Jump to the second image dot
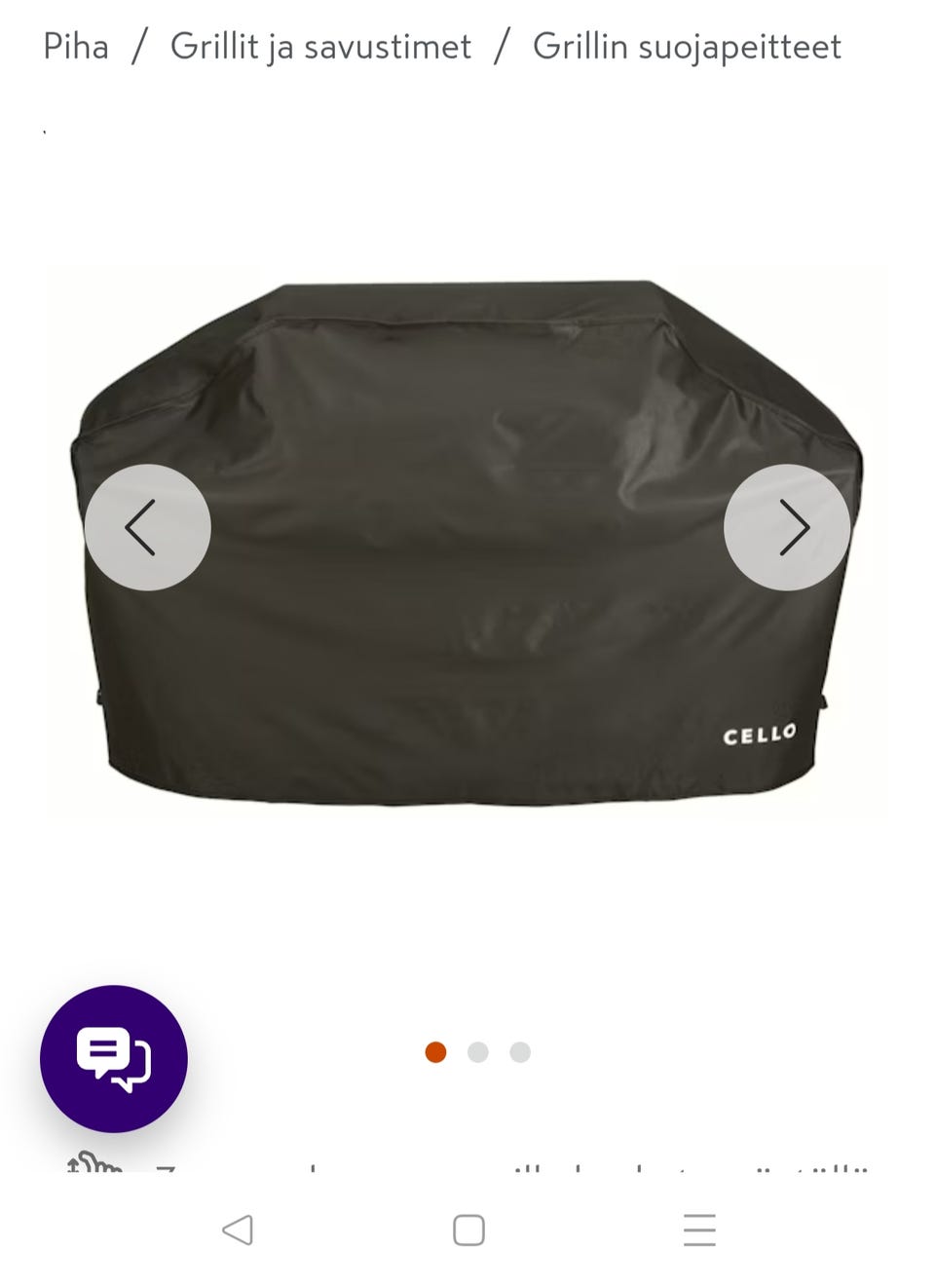The height and width of the screenshot is (1288, 935). (x=478, y=1052)
